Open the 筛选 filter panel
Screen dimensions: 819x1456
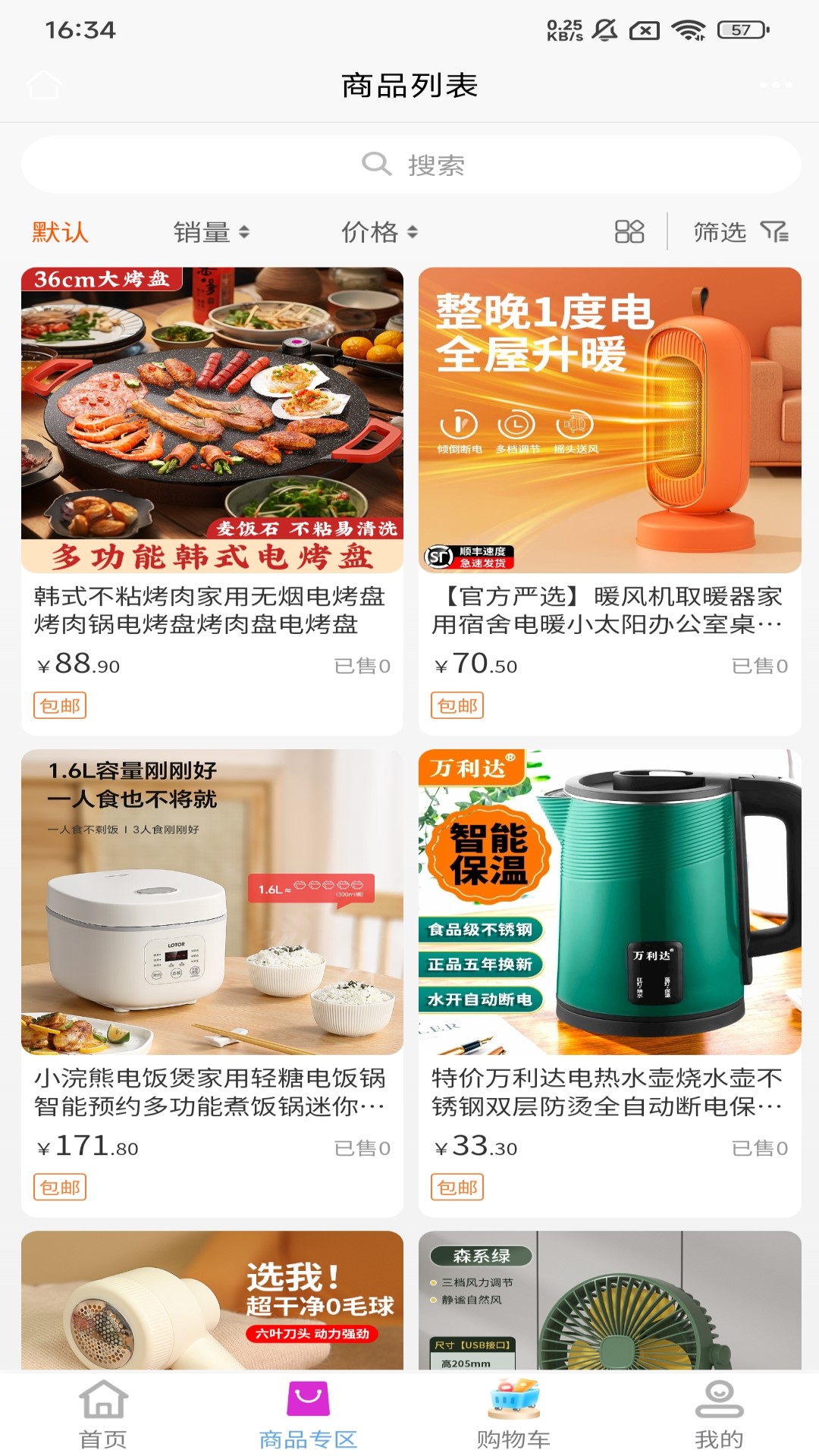[x=740, y=232]
